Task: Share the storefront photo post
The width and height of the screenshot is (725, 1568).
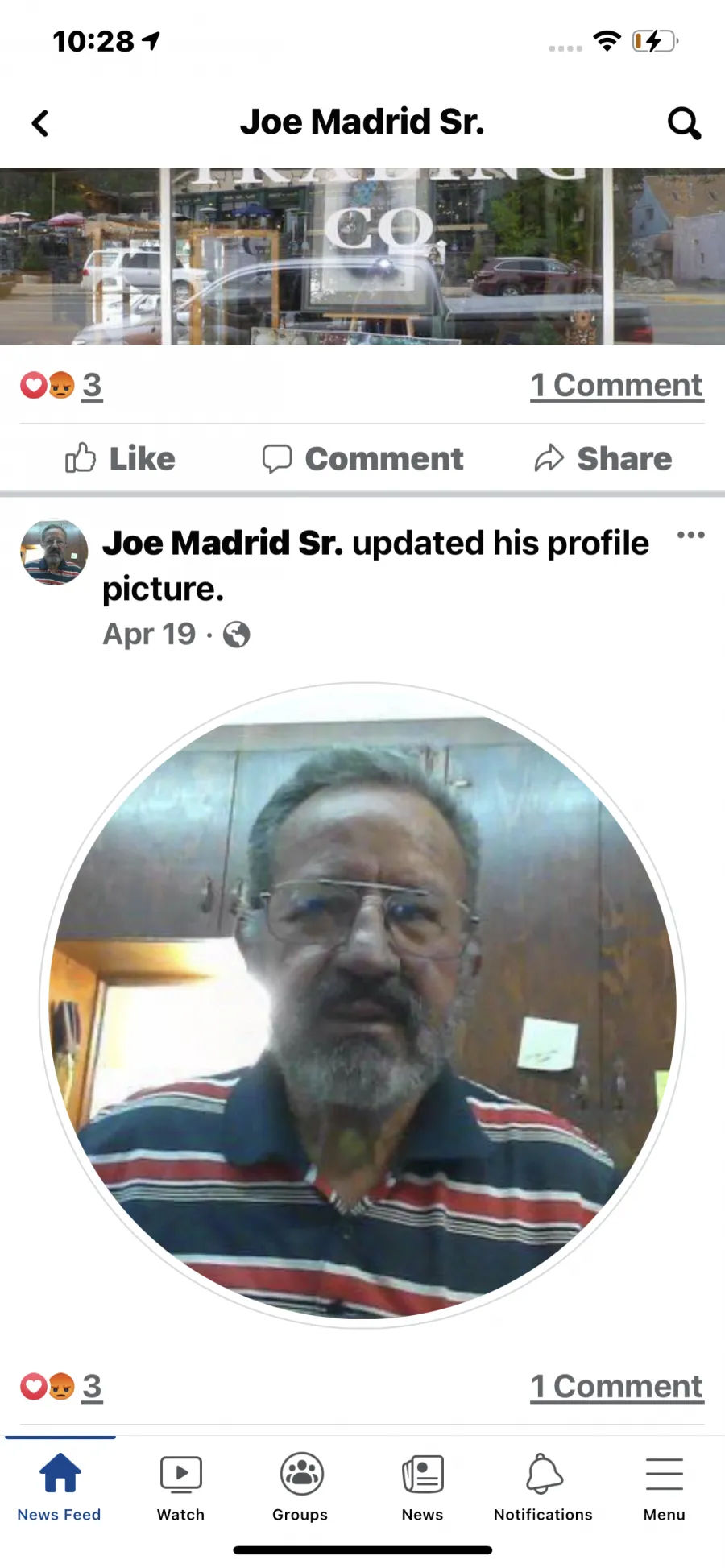Action: click(603, 458)
